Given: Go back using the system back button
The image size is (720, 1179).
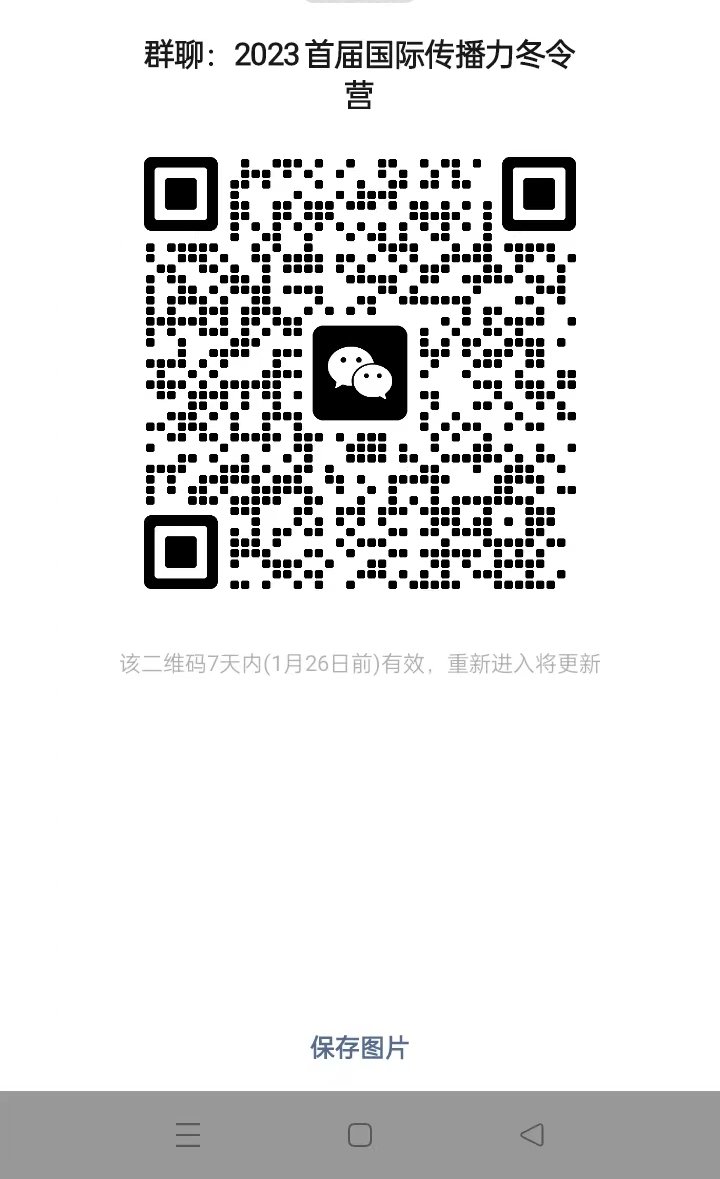Looking at the screenshot, I should 532,1134.
